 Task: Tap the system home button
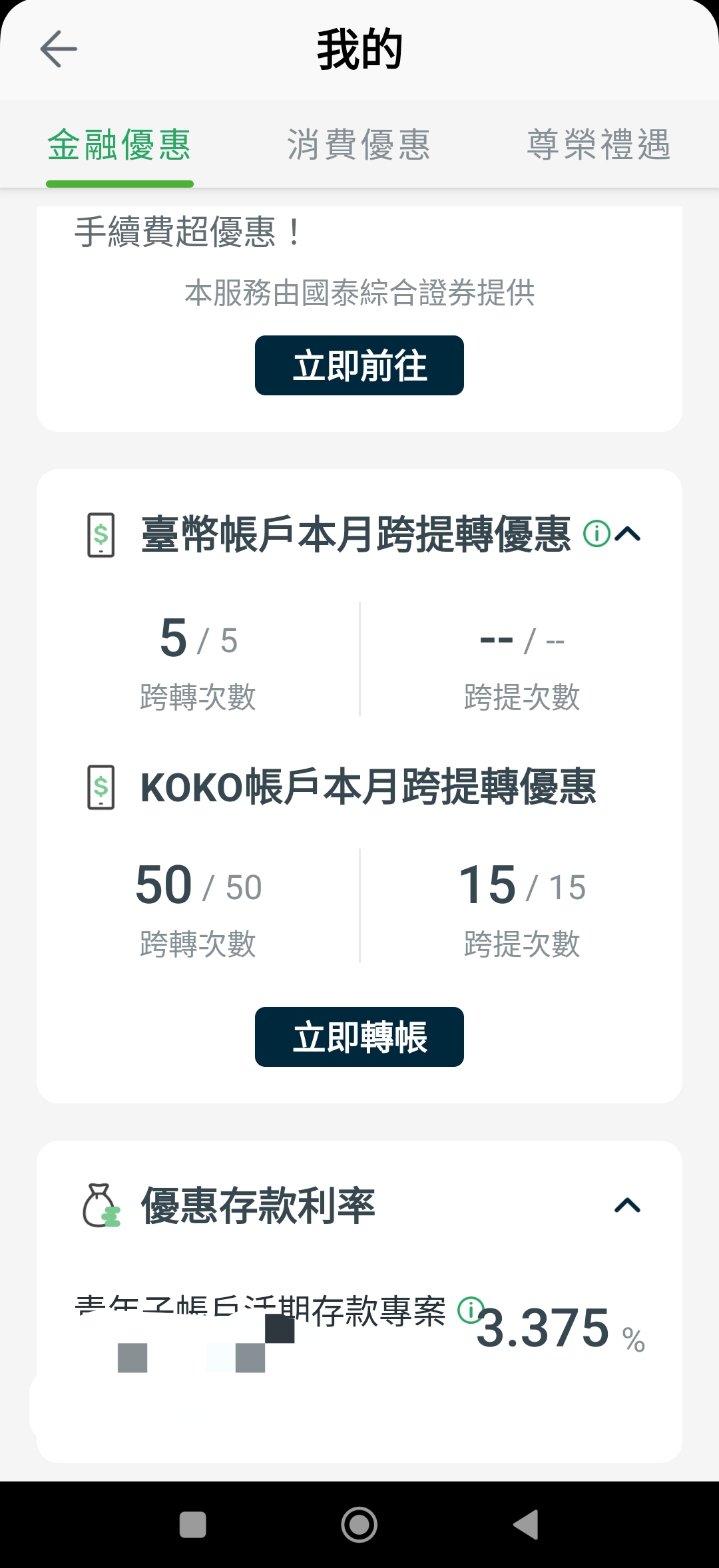pos(359,1524)
